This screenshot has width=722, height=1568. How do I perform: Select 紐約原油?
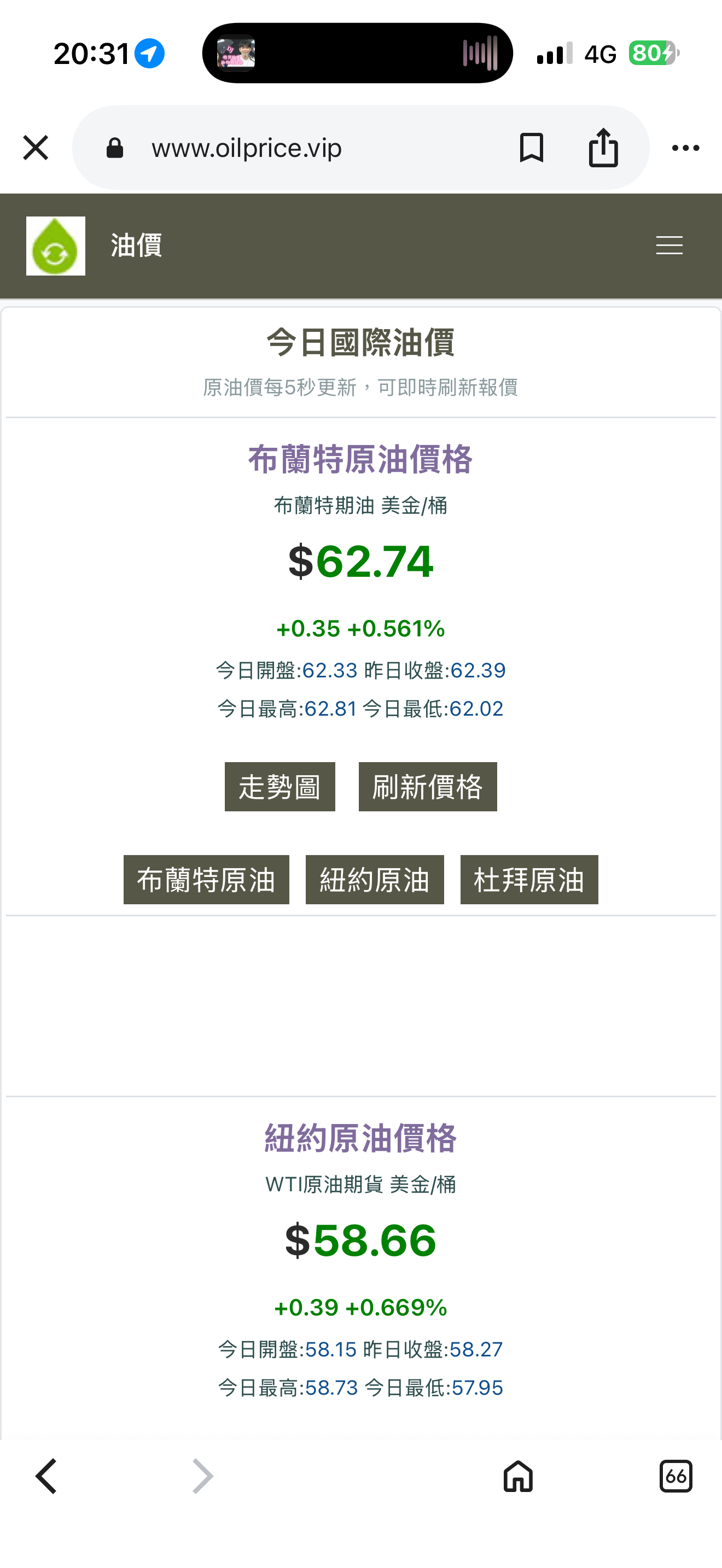[375, 880]
